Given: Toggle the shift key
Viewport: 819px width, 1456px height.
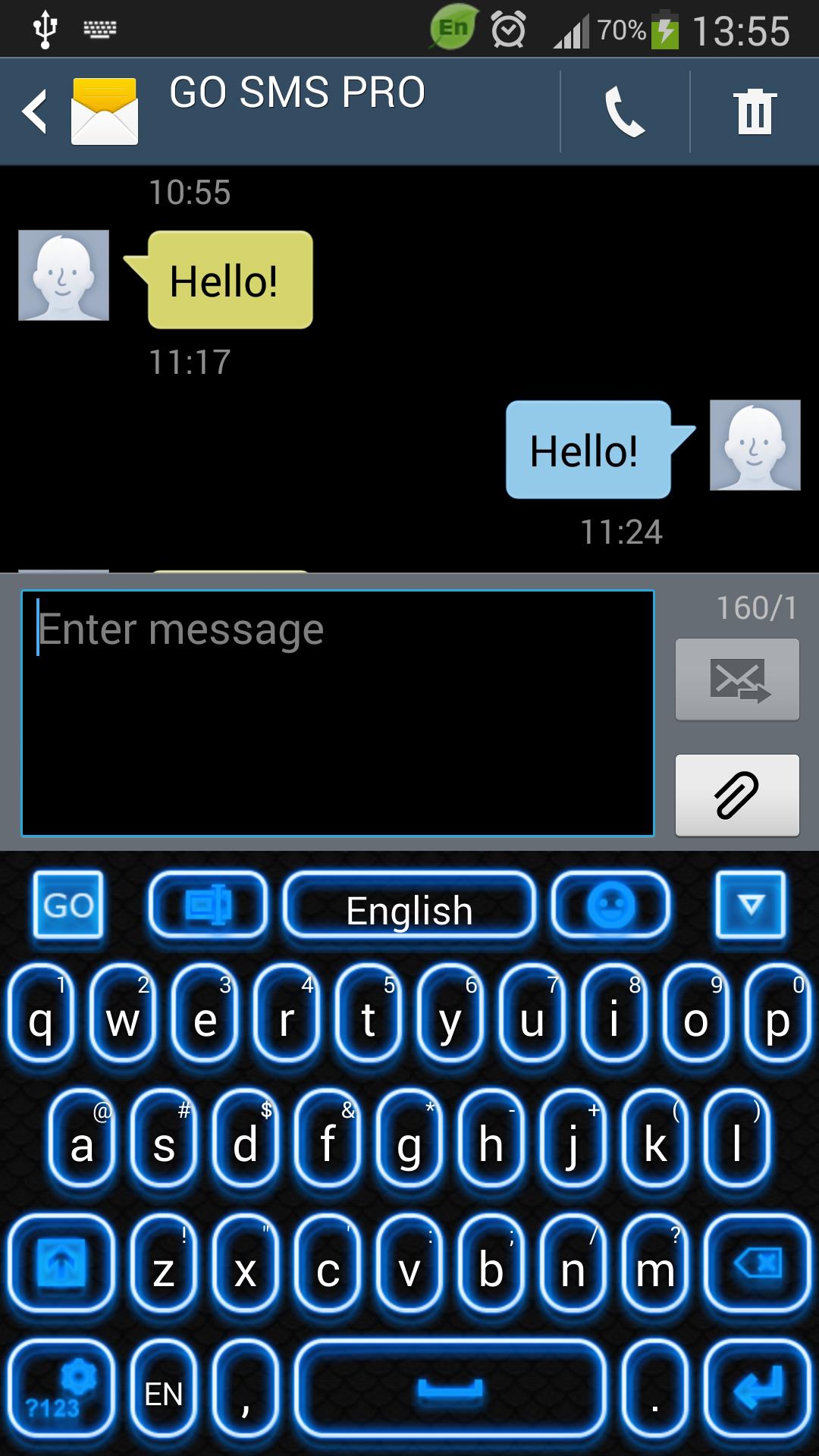Looking at the screenshot, I should [61, 1264].
